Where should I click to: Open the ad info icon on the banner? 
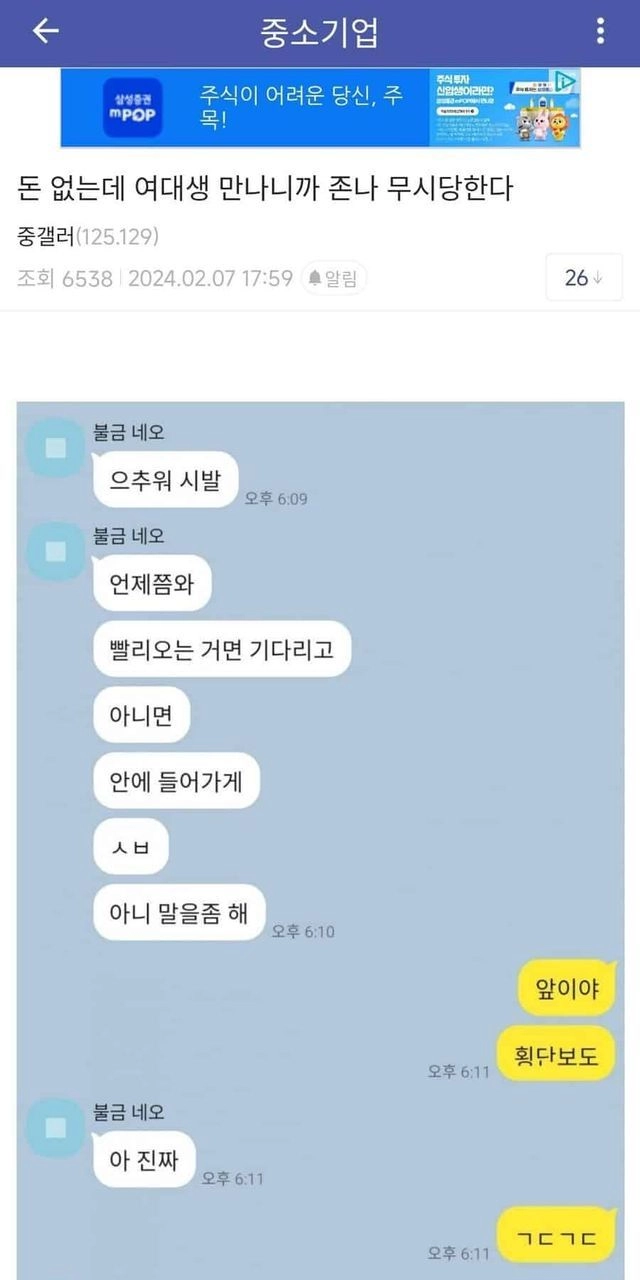pos(566,81)
